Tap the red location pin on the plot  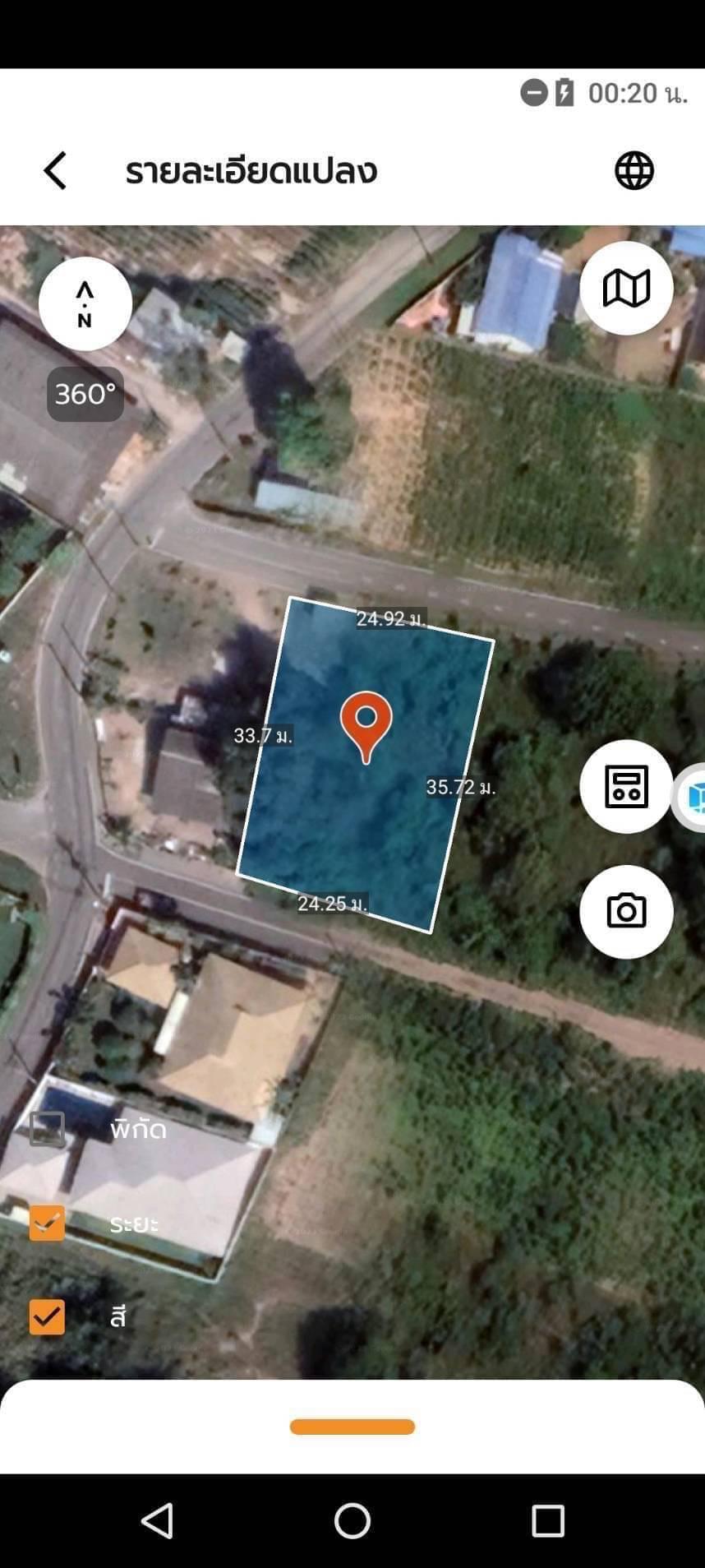(366, 727)
